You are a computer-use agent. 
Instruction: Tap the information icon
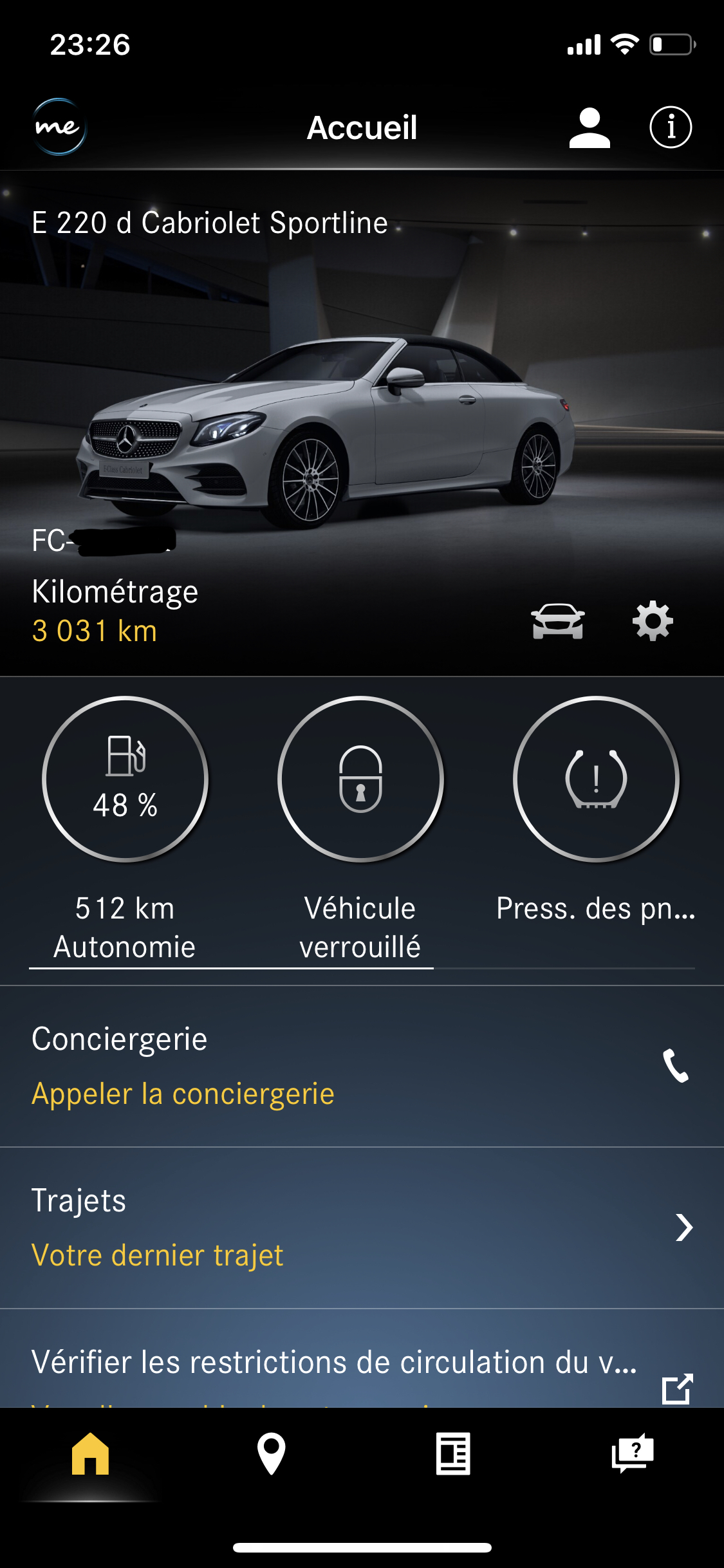point(671,127)
